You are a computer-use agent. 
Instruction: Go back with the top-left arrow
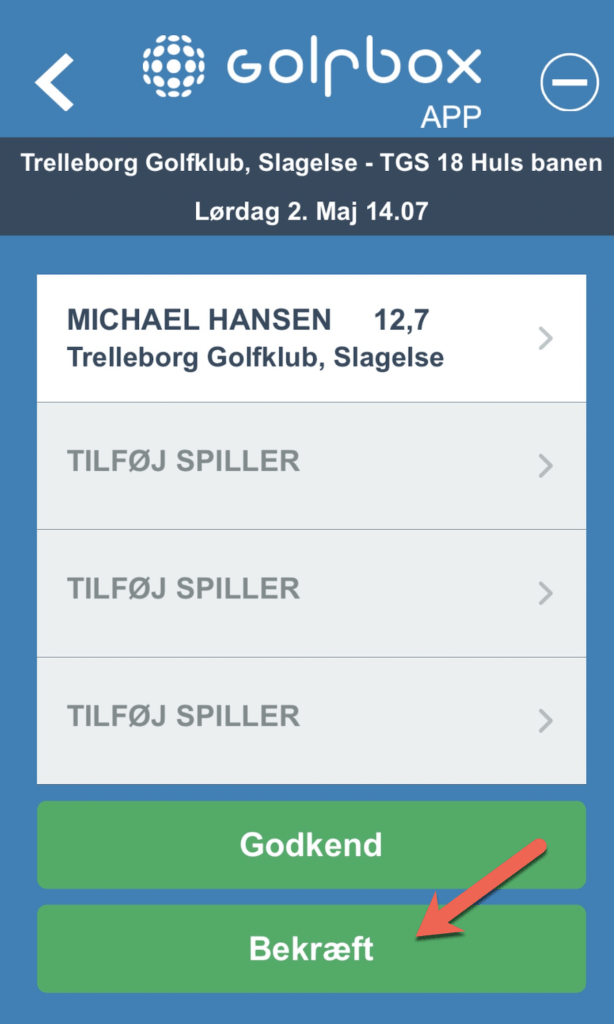(54, 83)
